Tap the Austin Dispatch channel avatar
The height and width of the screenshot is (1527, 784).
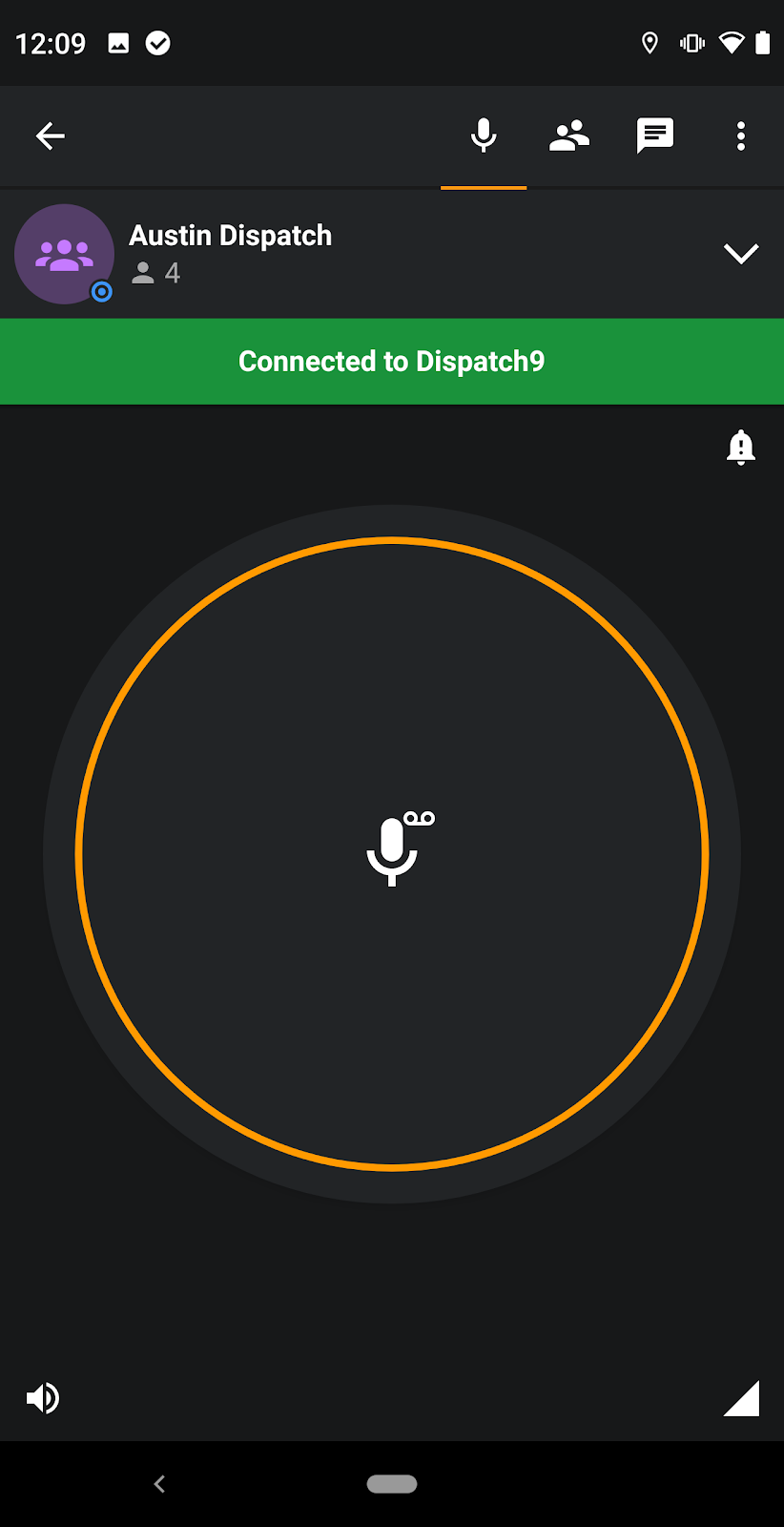(x=64, y=253)
